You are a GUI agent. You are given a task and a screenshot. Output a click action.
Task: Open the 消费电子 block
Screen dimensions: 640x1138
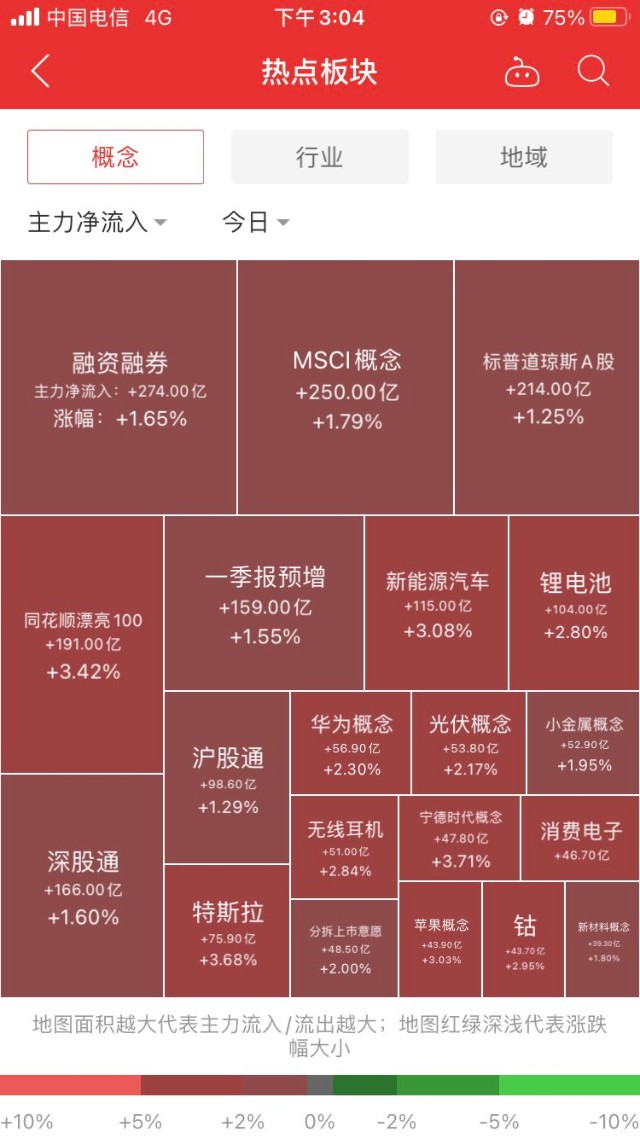tap(581, 838)
